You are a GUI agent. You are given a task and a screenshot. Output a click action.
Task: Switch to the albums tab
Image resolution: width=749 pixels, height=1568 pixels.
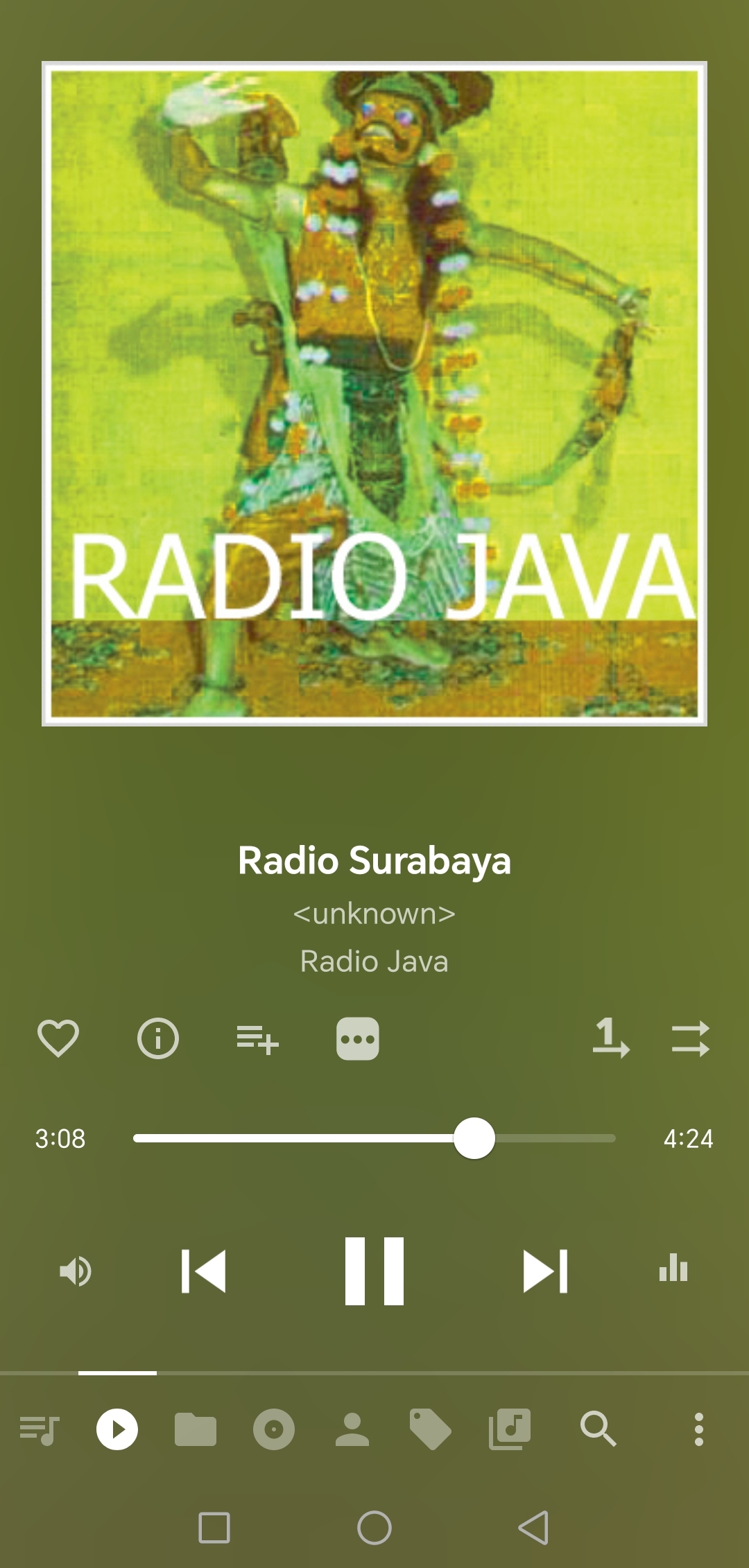pyautogui.click(x=274, y=1429)
